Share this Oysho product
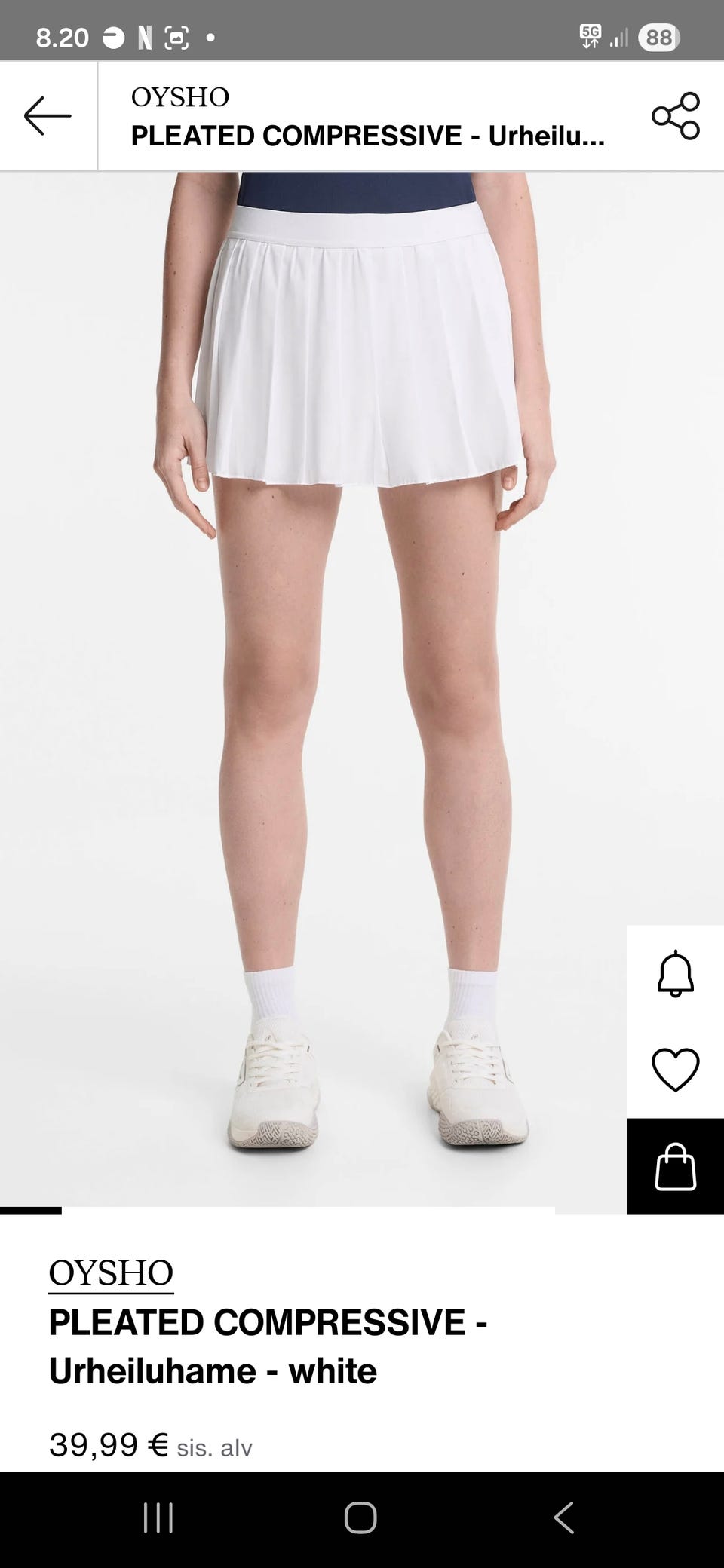Viewport: 724px width, 1568px height. click(x=676, y=116)
